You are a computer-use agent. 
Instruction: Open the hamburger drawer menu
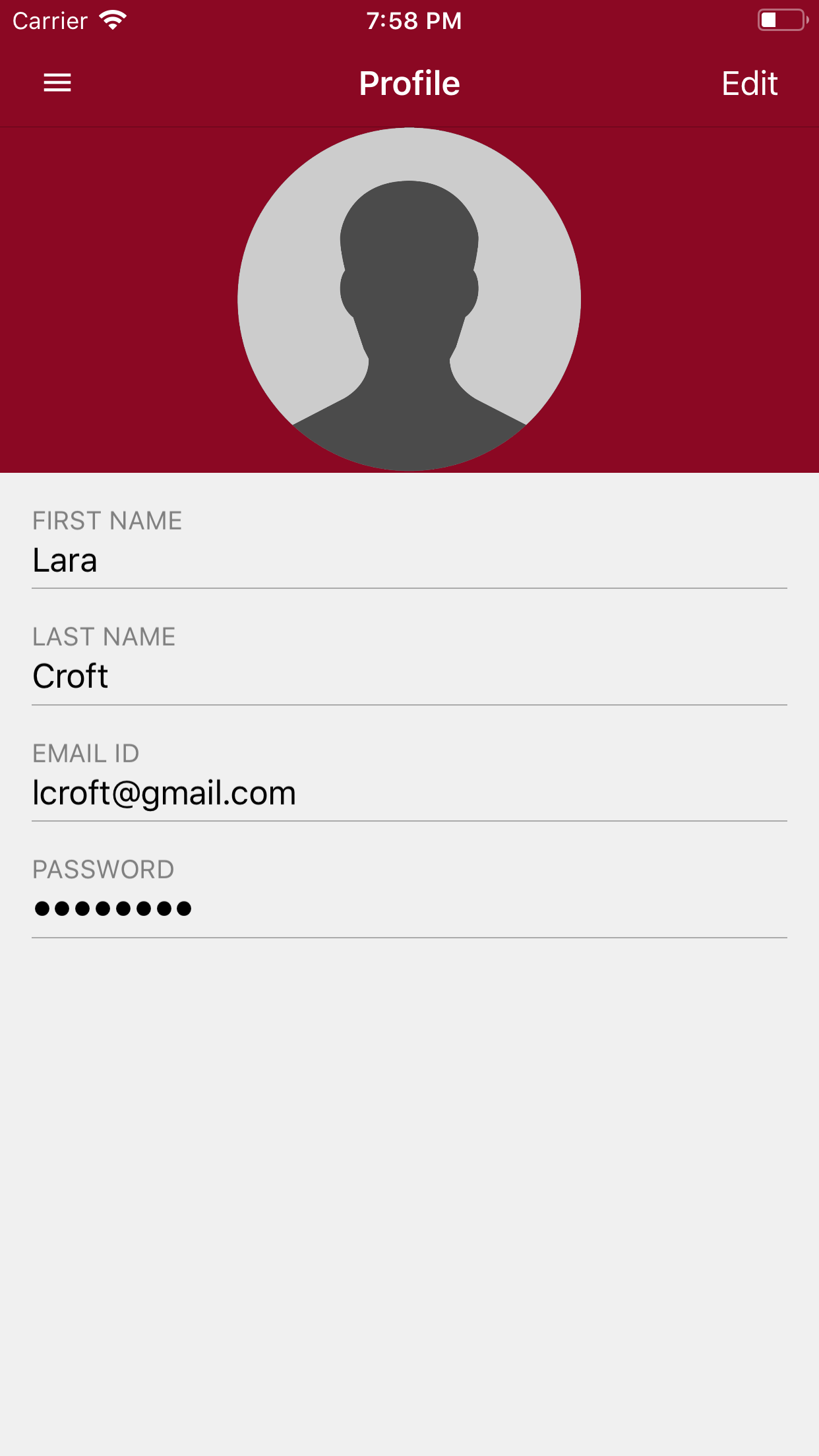pos(57,83)
